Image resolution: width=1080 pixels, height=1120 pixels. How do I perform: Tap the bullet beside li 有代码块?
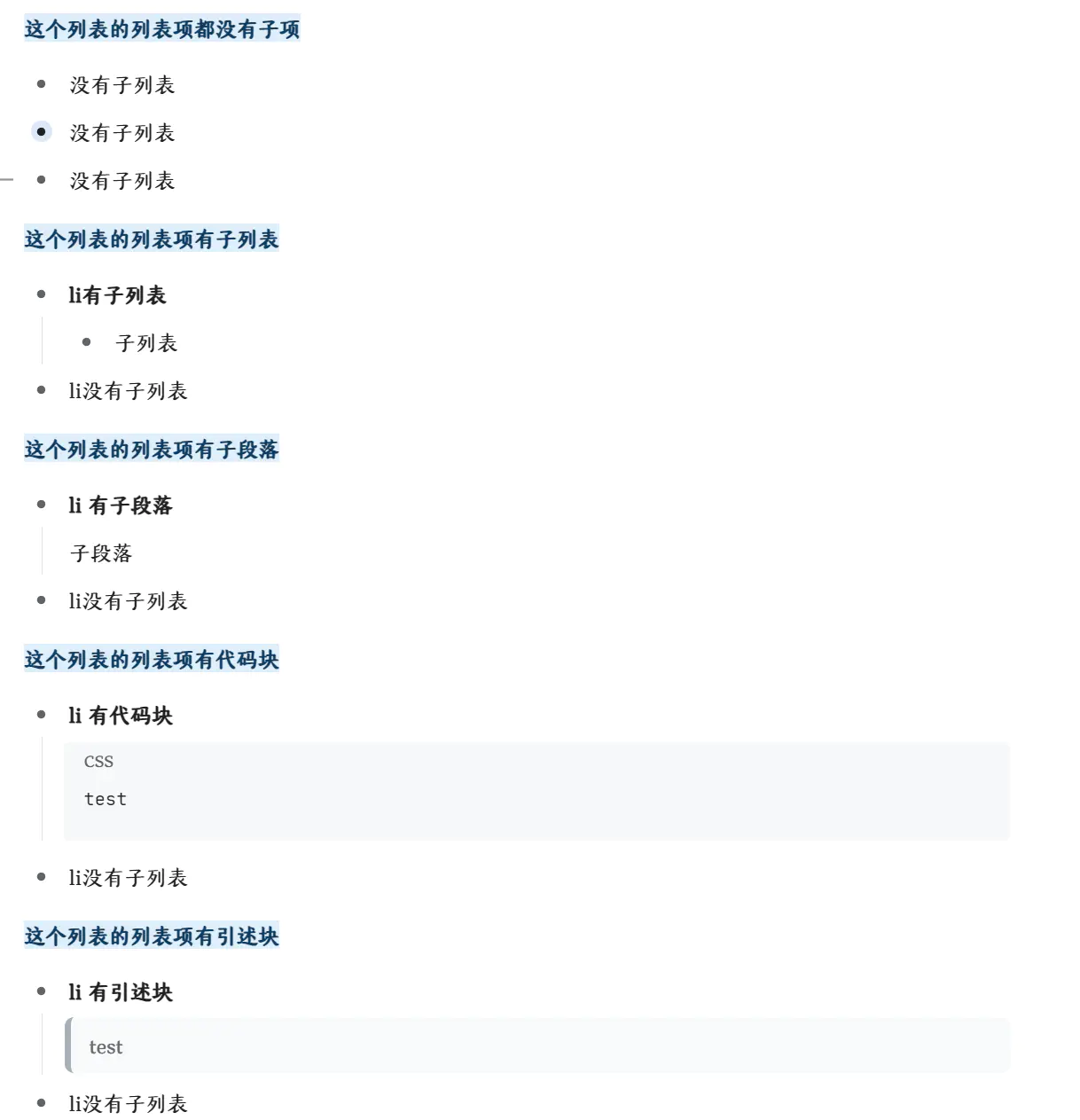[x=42, y=715]
